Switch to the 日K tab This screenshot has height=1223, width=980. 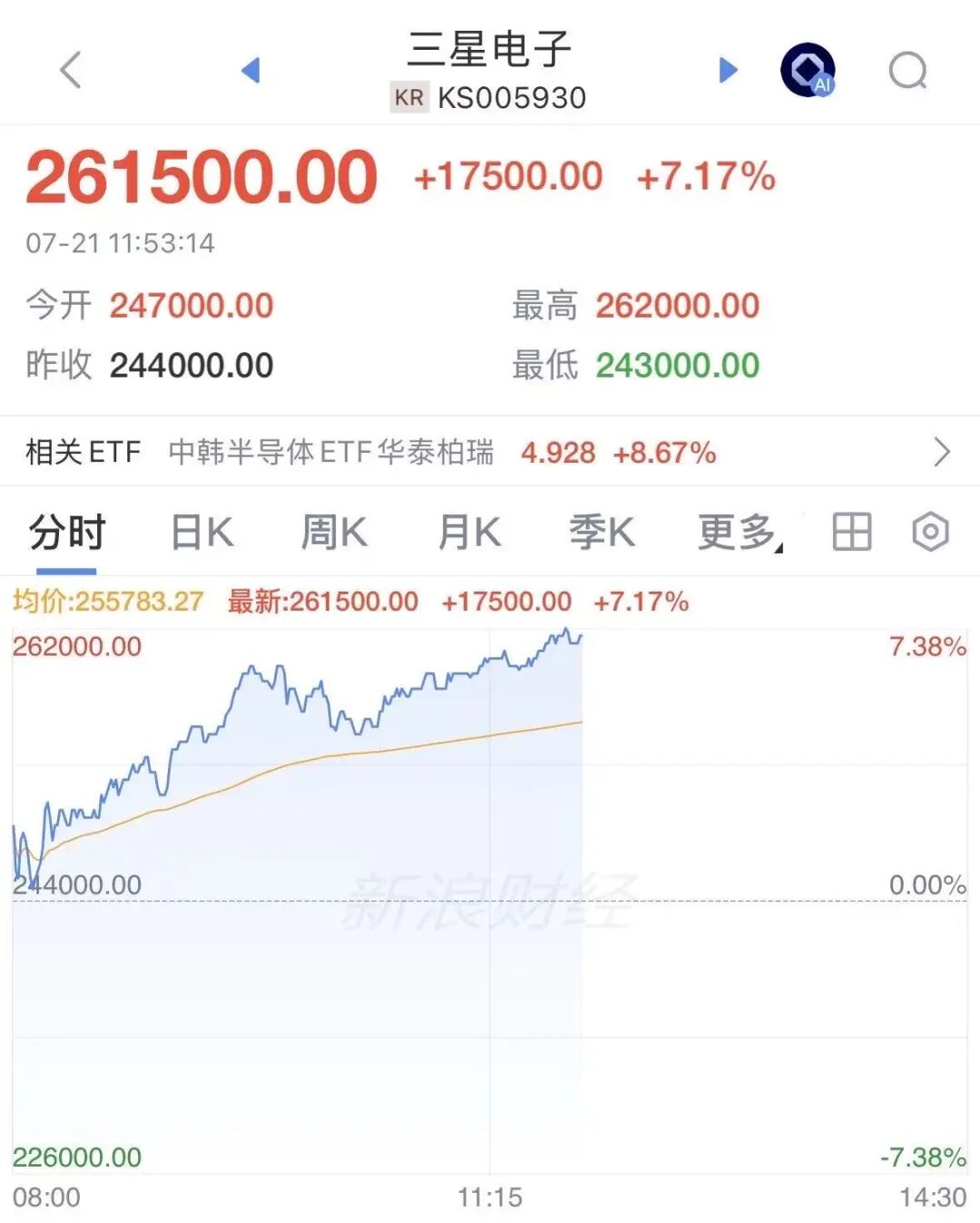click(202, 533)
